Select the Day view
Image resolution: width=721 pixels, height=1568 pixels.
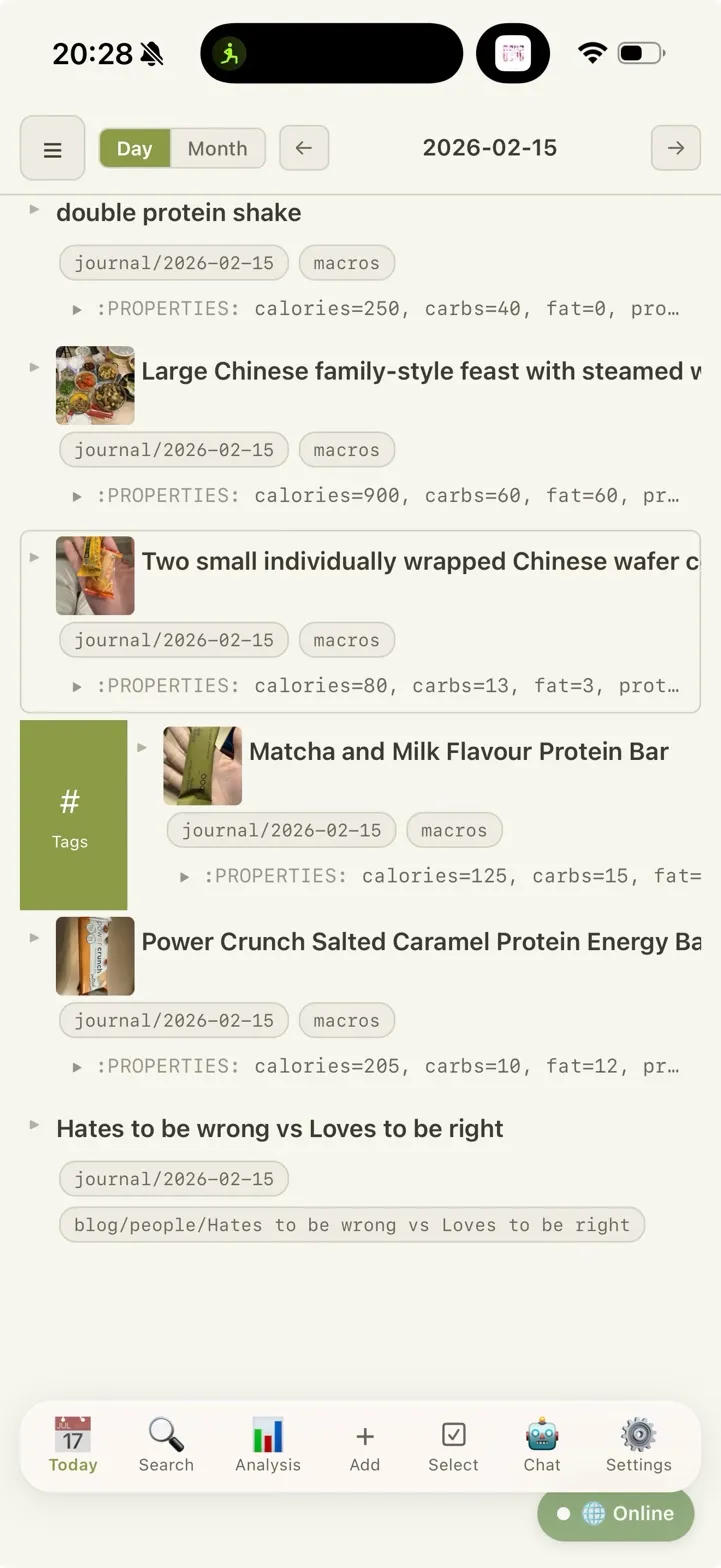pos(134,149)
